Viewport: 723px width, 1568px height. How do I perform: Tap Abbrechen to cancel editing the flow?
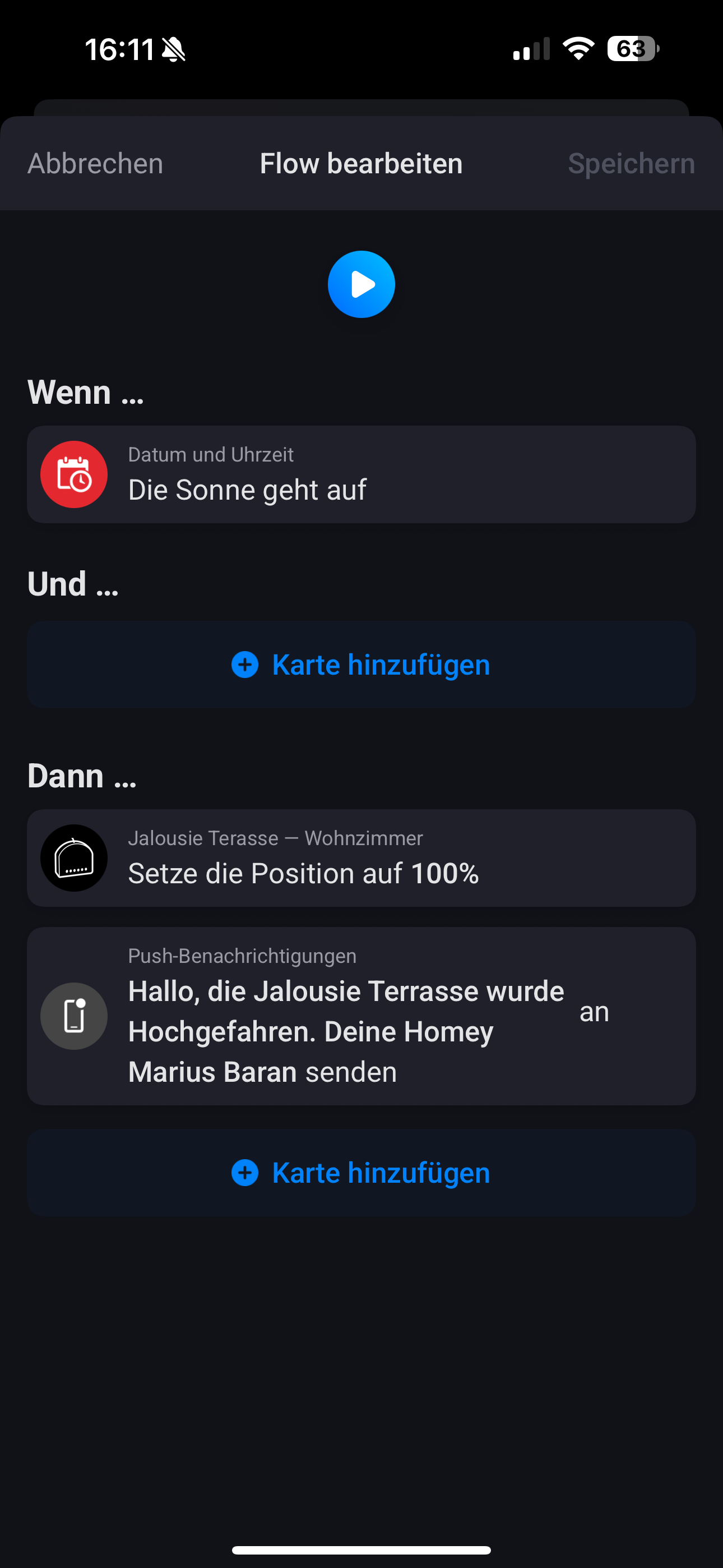click(x=95, y=164)
